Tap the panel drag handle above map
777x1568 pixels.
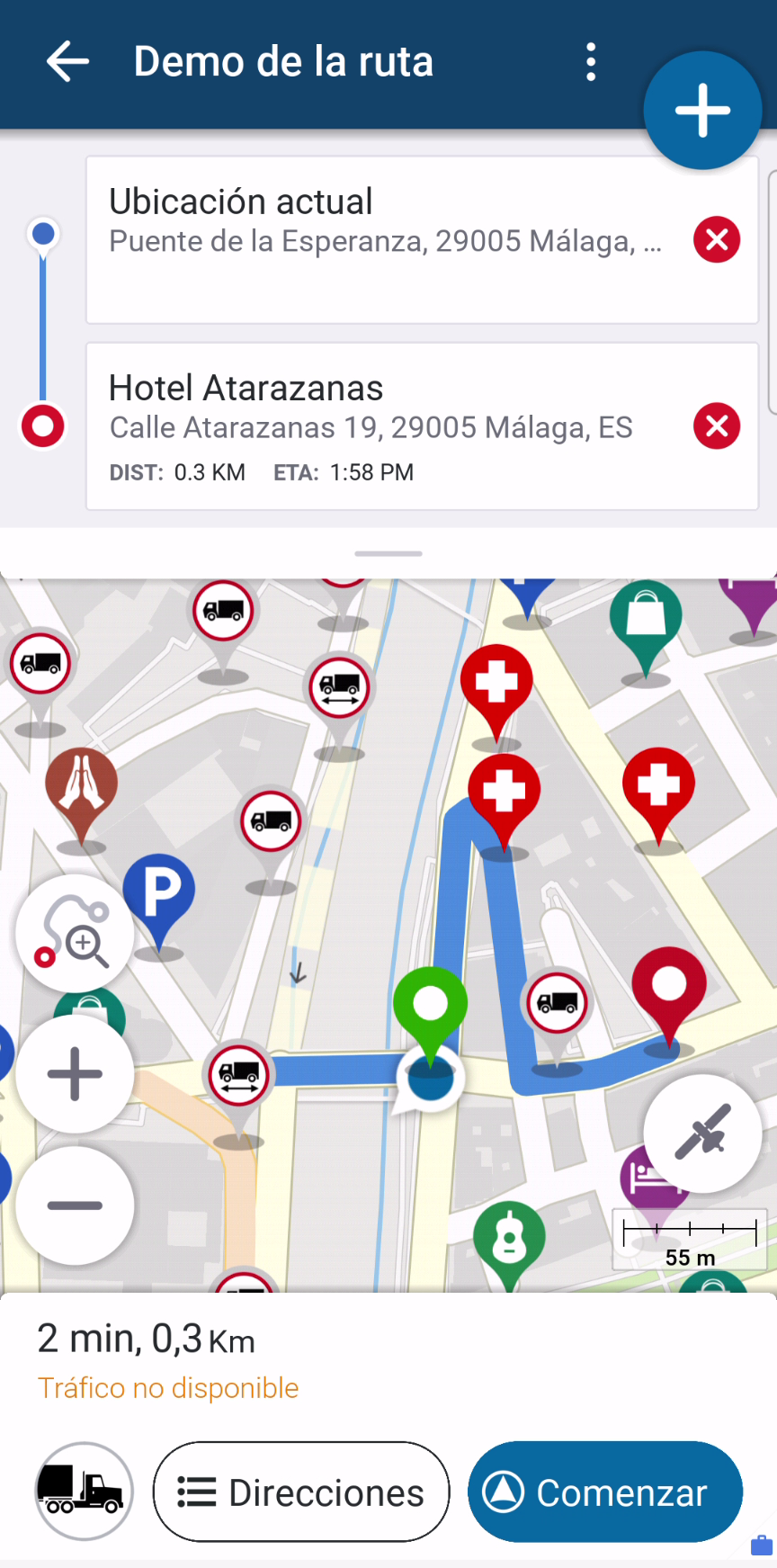(388, 554)
